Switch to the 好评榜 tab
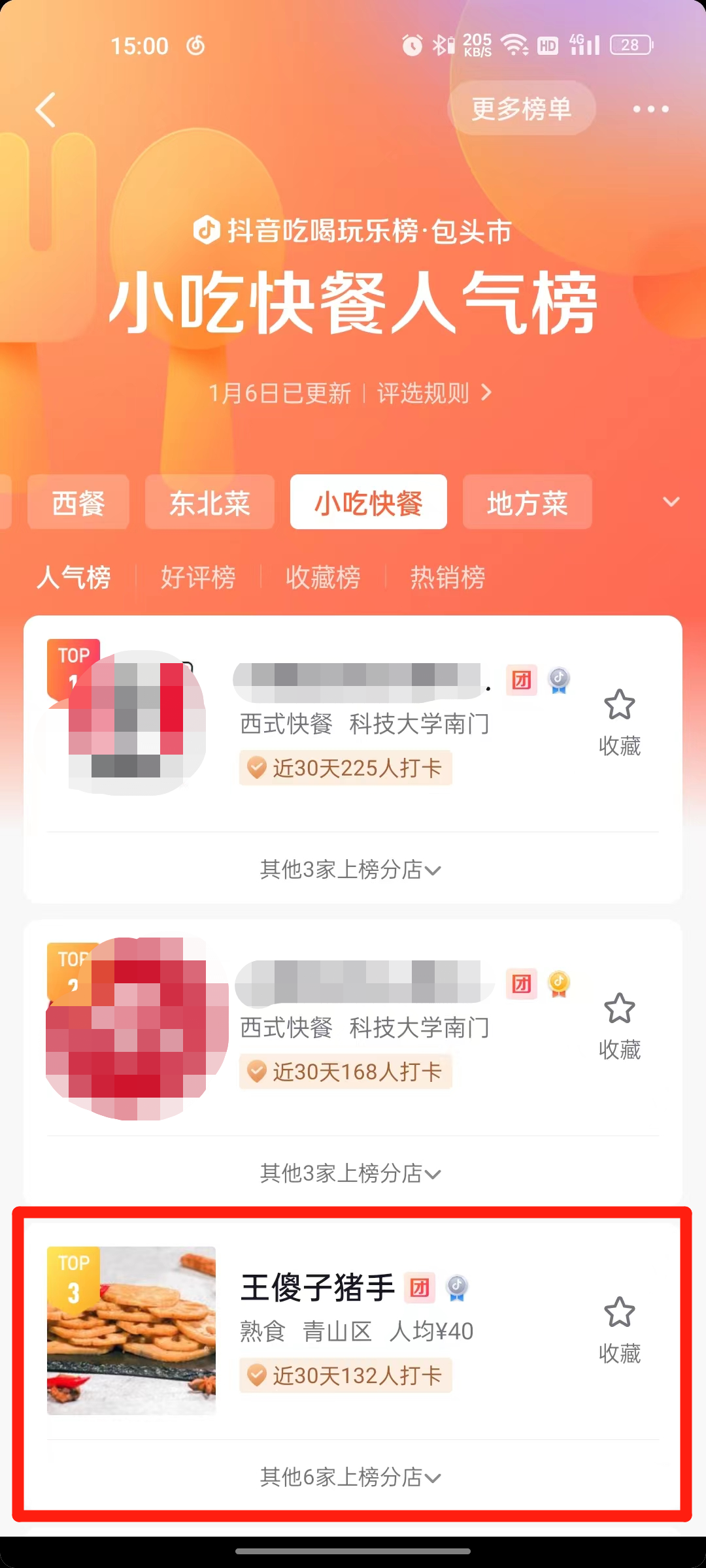The image size is (706, 1568). (198, 578)
